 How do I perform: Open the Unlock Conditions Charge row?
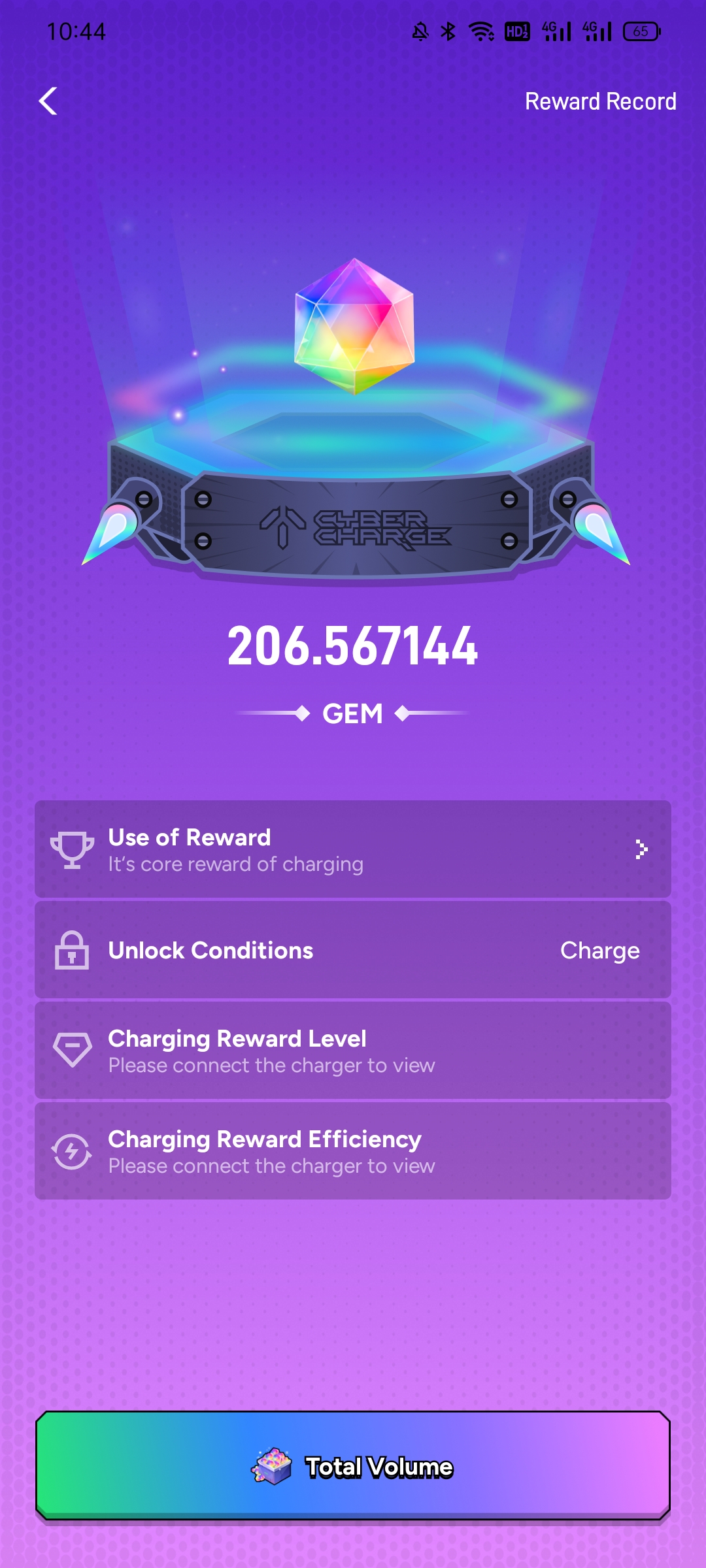click(353, 950)
